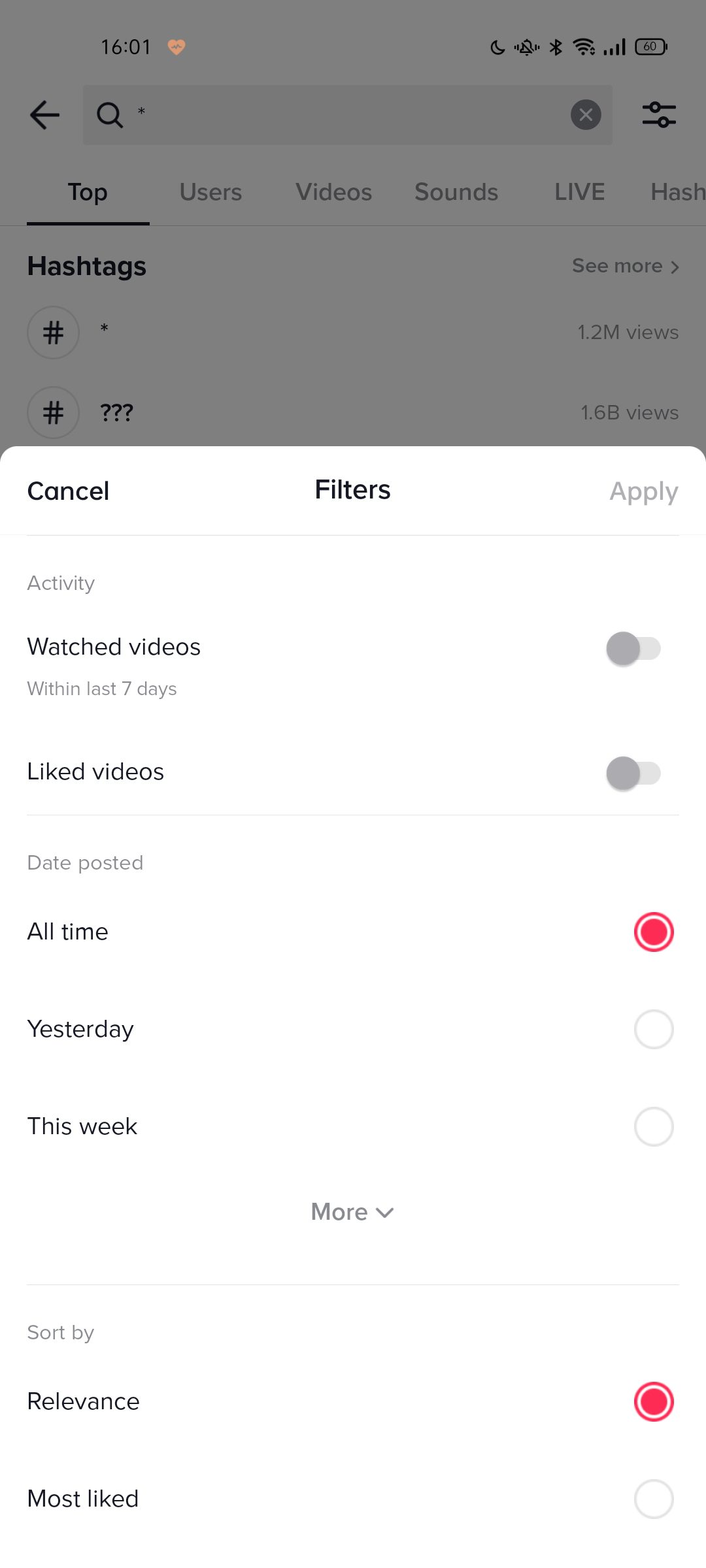Cancel the Filters sheet
The width and height of the screenshot is (706, 1568).
tap(68, 491)
